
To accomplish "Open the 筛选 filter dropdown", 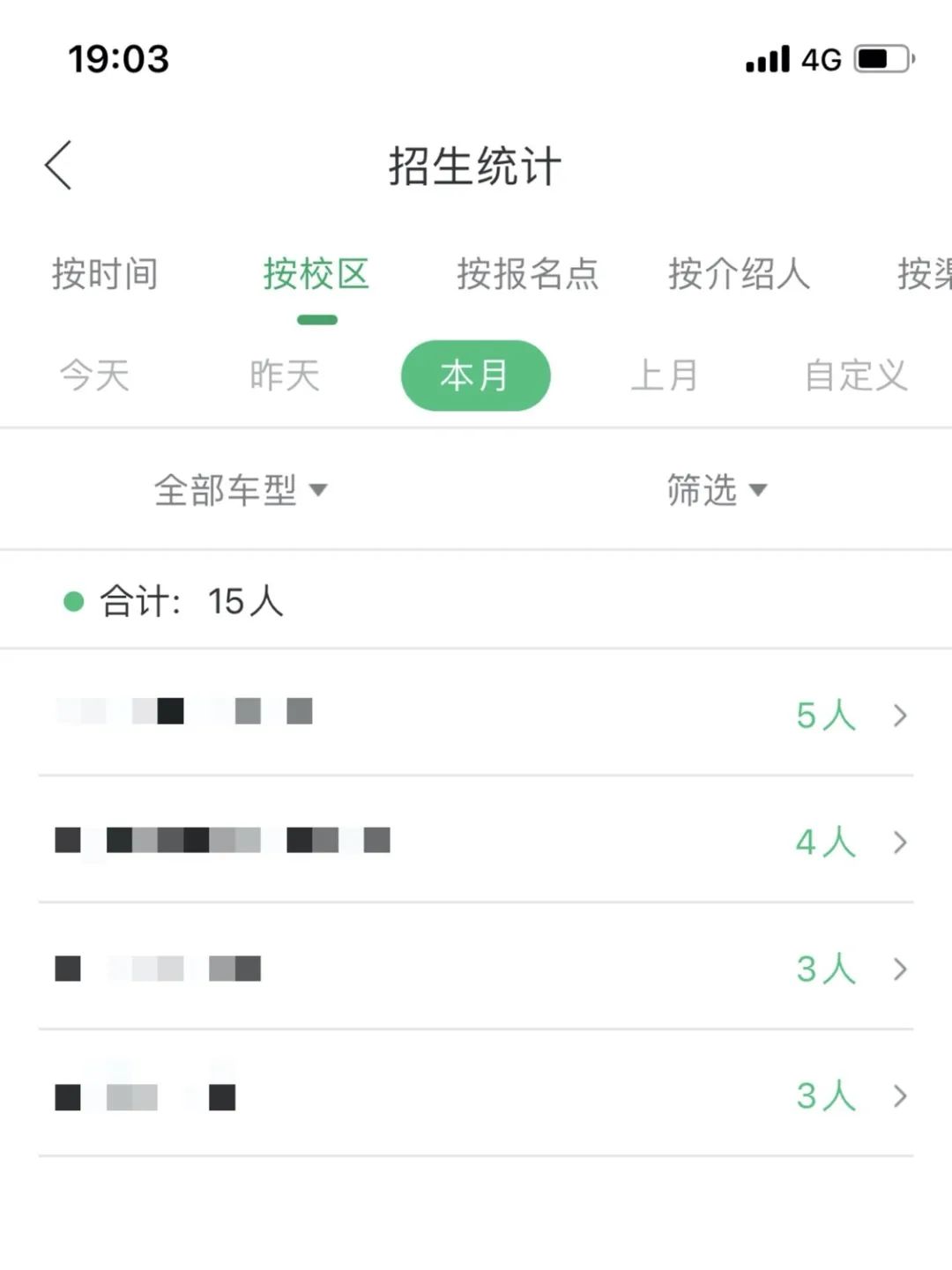I will point(714,491).
